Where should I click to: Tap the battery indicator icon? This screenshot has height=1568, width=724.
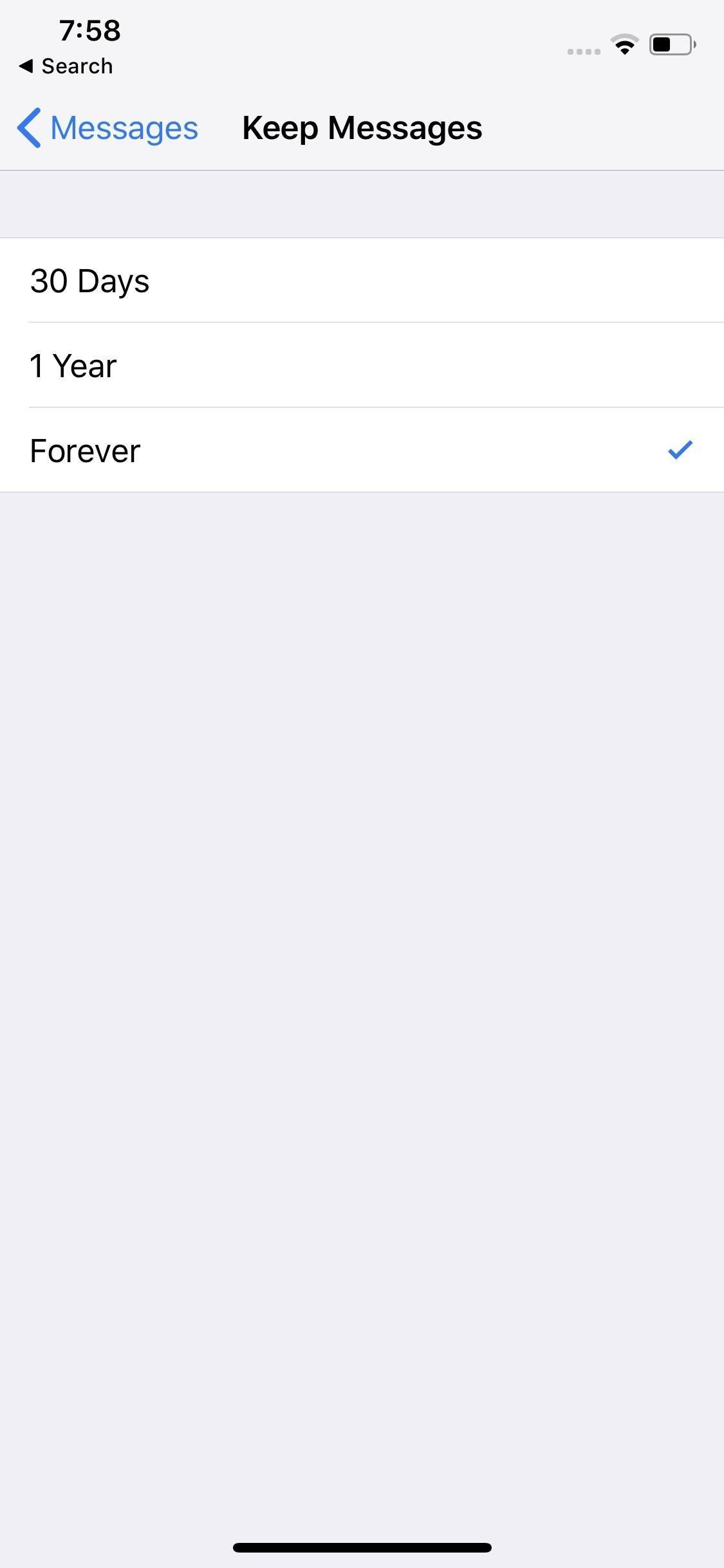(x=672, y=44)
